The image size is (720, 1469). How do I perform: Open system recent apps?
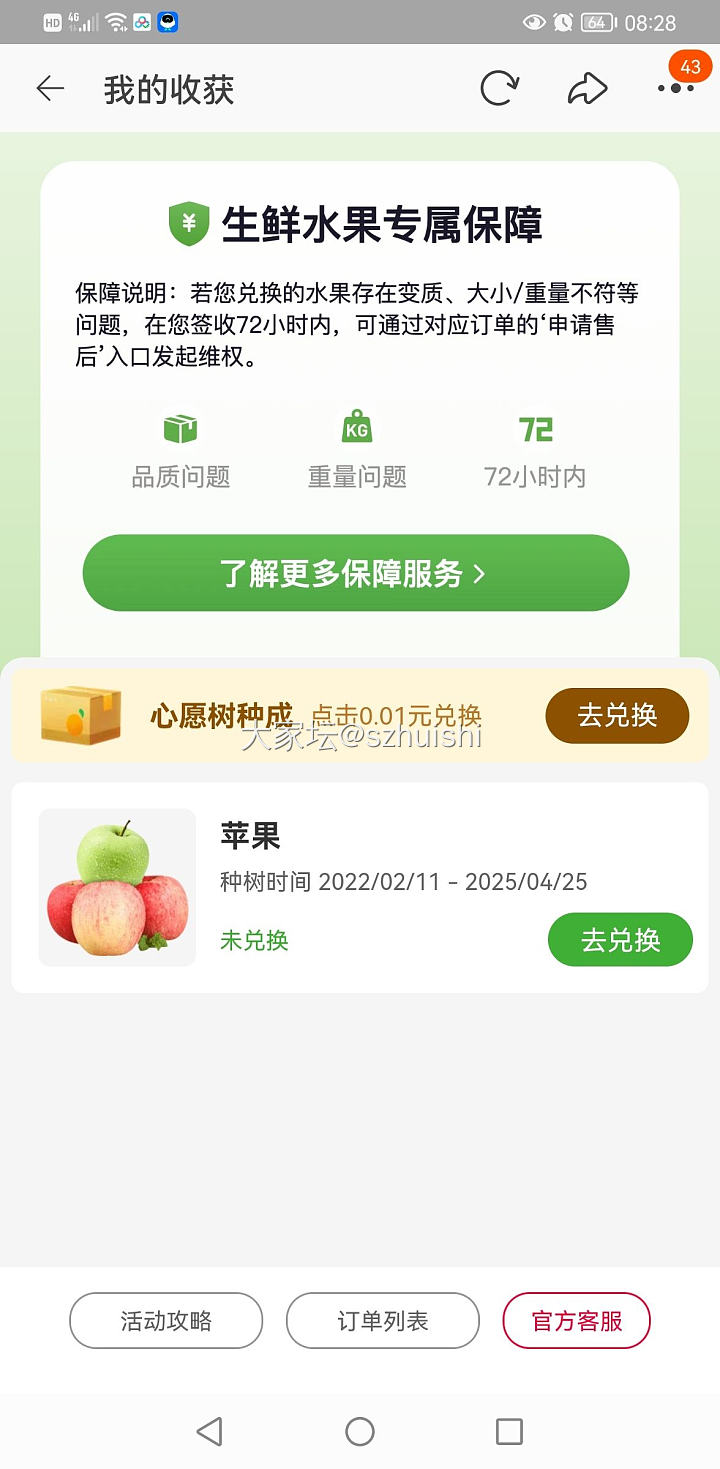tap(509, 1432)
